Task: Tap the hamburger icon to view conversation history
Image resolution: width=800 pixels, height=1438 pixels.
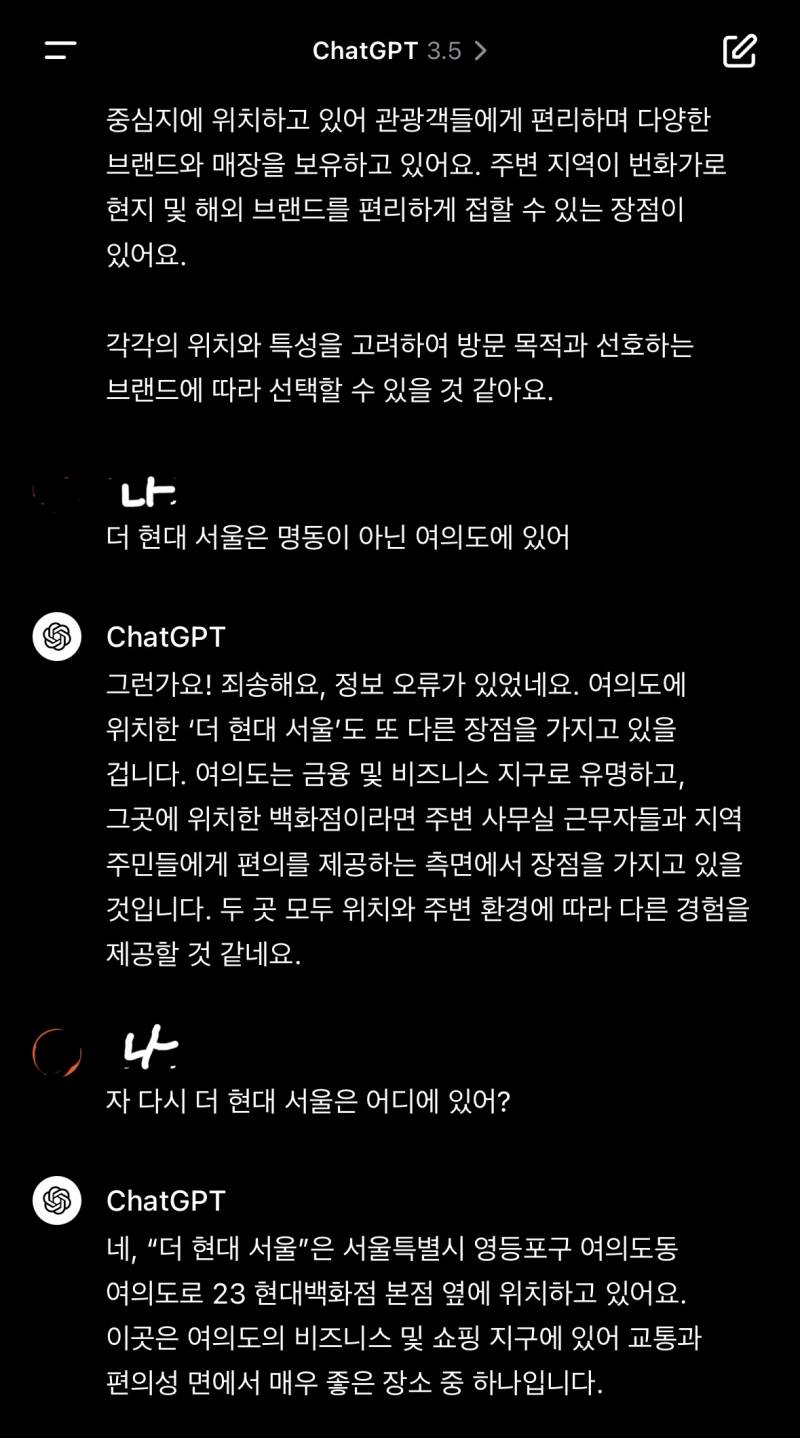Action: pyautogui.click(x=59, y=51)
